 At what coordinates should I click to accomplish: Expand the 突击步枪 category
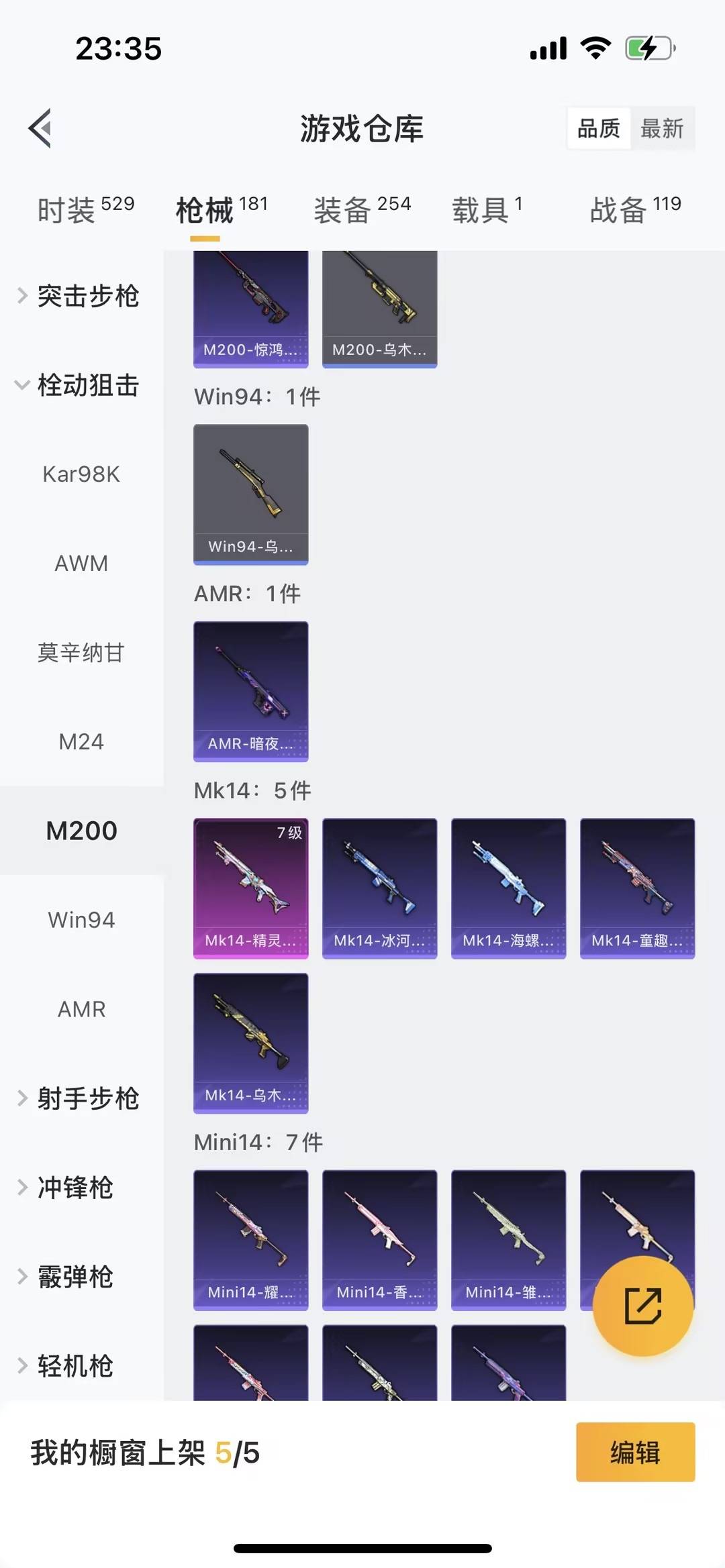(x=81, y=296)
